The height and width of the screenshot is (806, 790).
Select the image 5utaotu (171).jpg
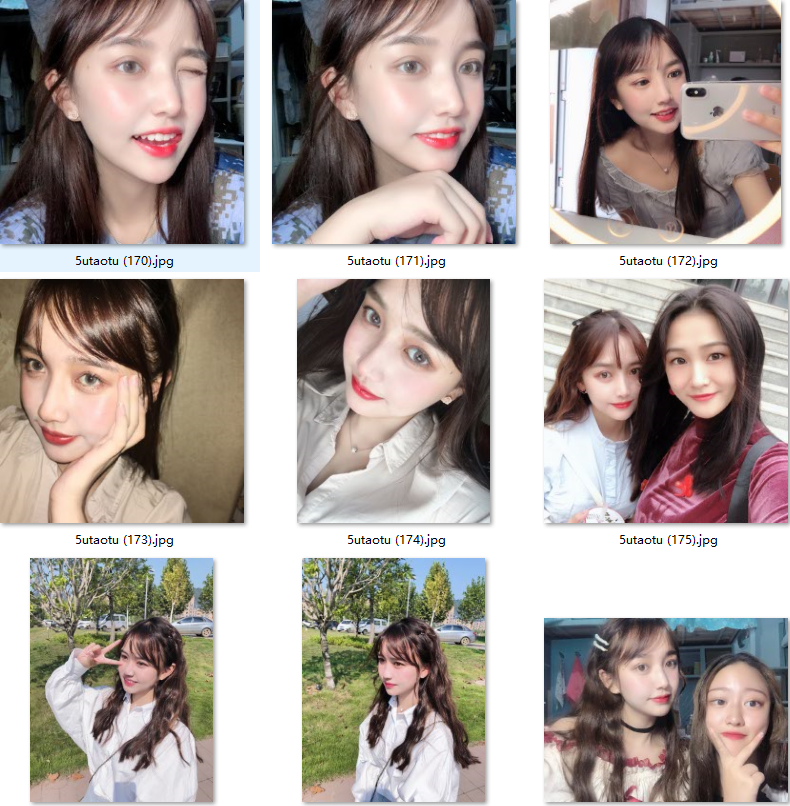tap(394, 120)
